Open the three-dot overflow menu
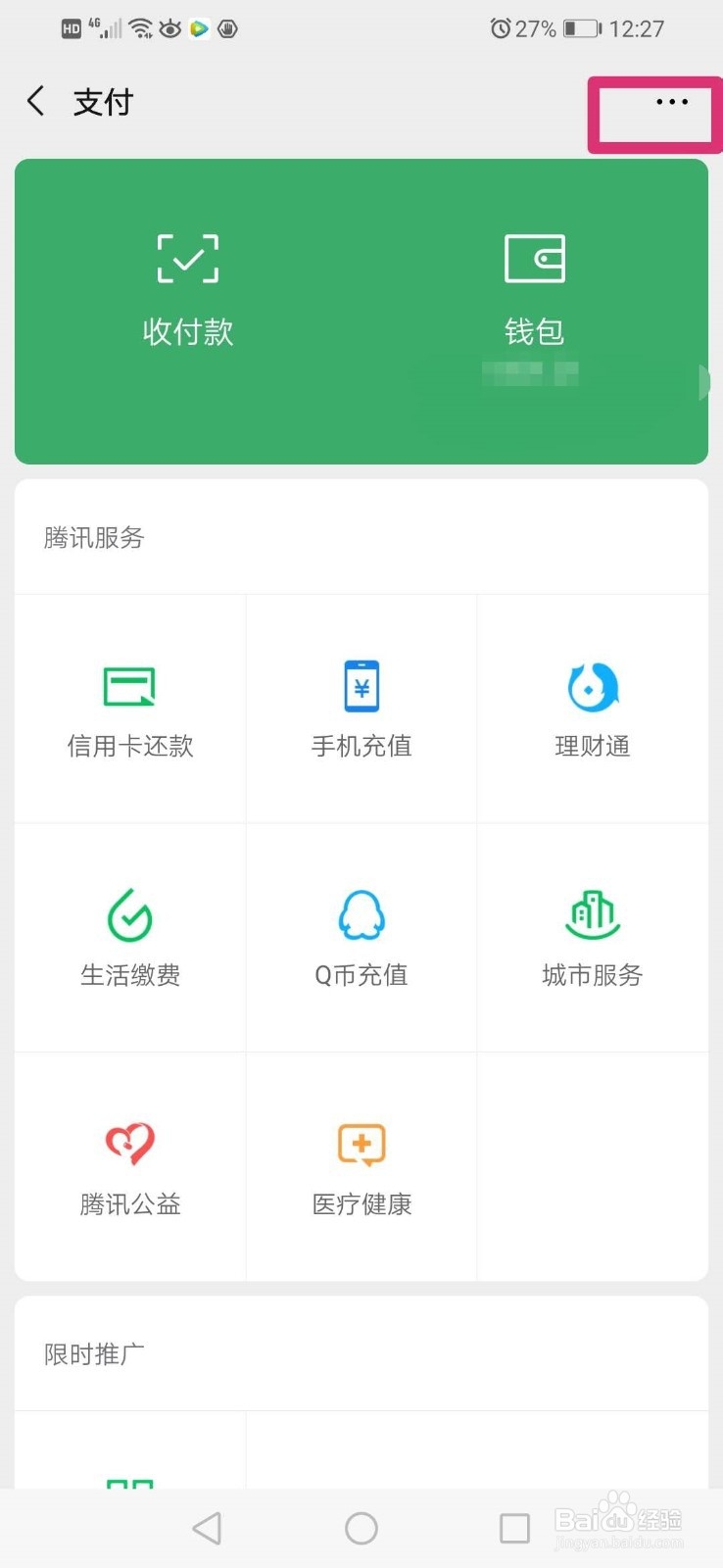This screenshot has height=1568, width=723. tap(672, 102)
